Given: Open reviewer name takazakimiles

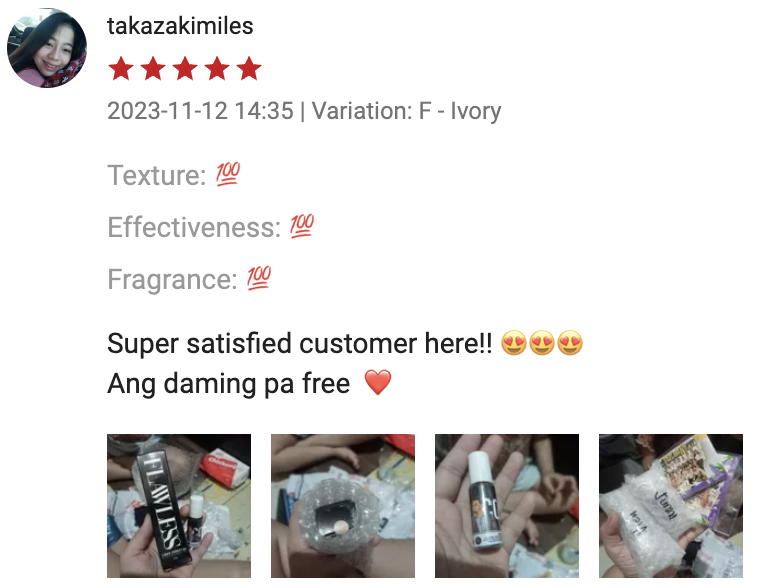Looking at the screenshot, I should (x=181, y=27).
